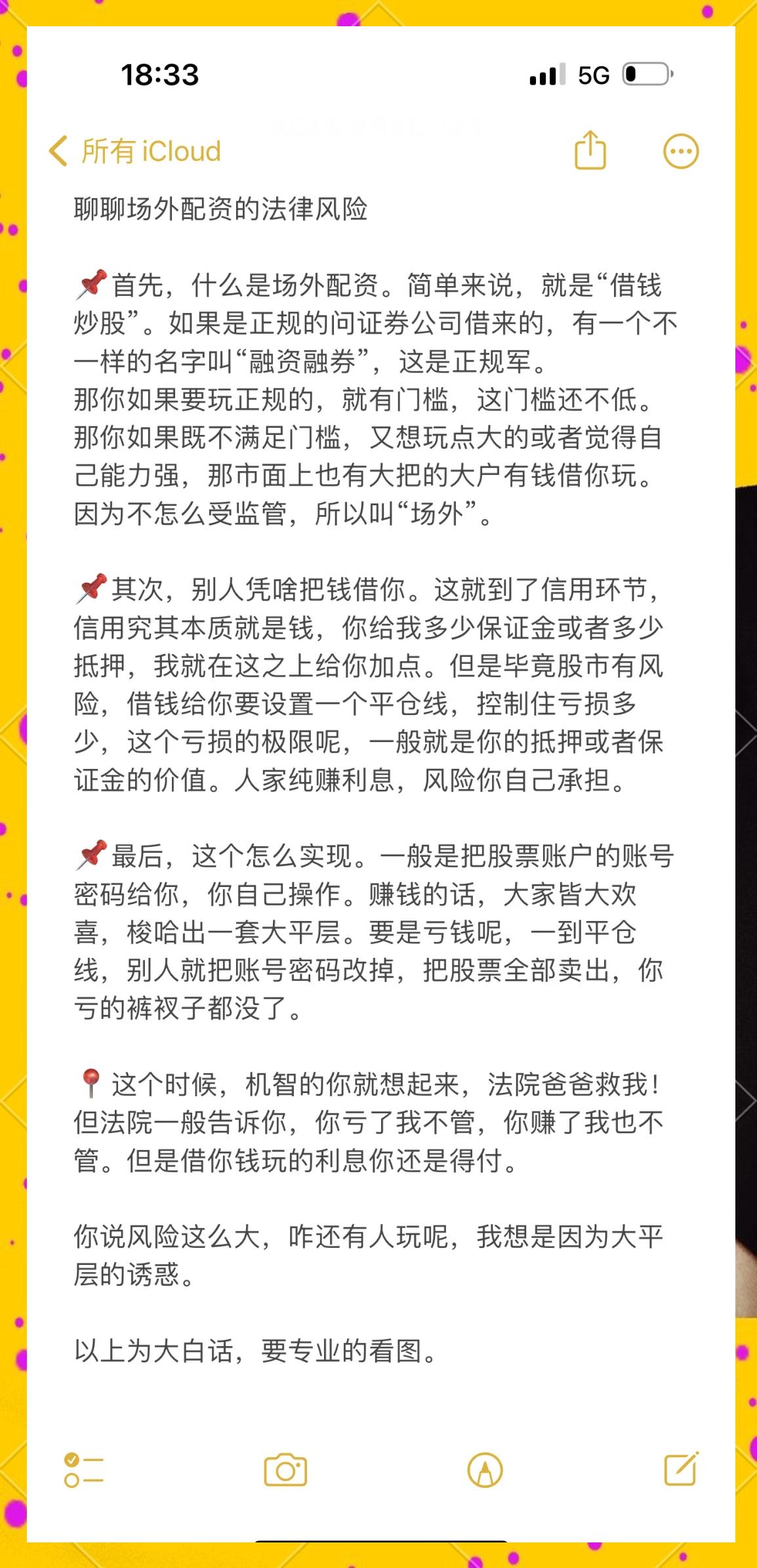This screenshot has width=757, height=1568.
Task: Open the more options menu
Action: (x=681, y=152)
